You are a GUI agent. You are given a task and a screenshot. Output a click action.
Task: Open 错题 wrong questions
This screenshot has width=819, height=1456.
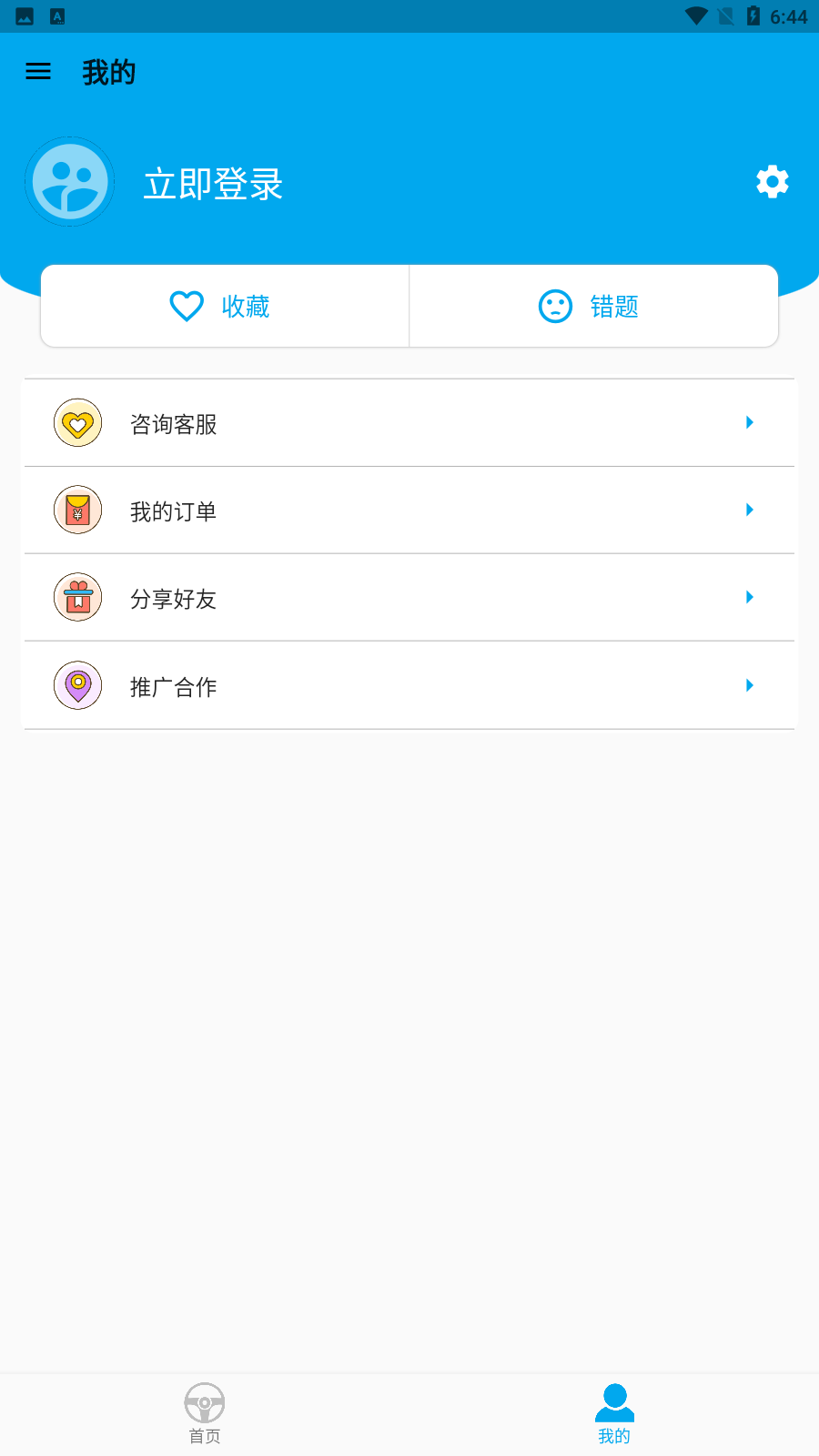pyautogui.click(x=593, y=307)
